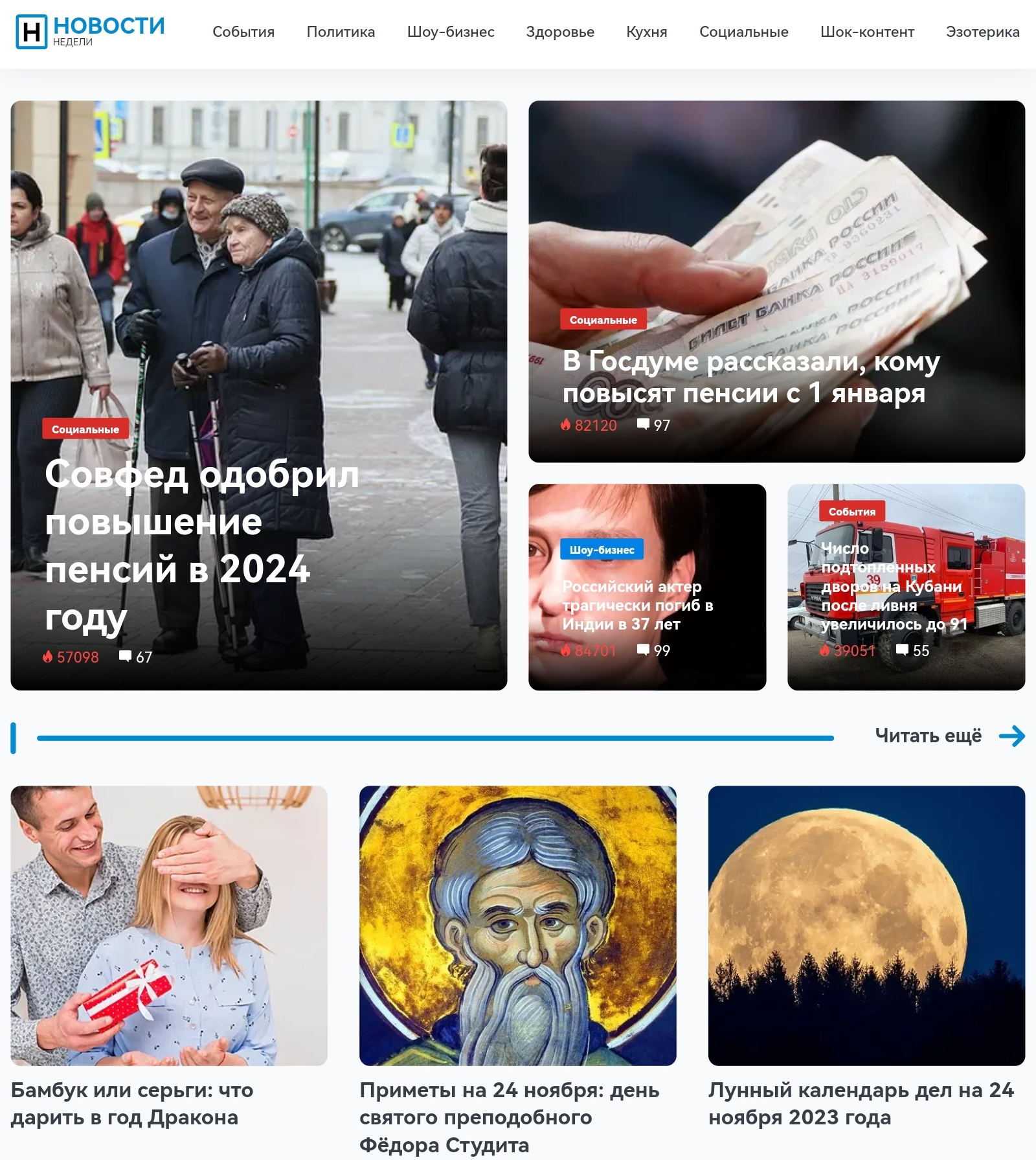Screen dimensions: 1036x1160
Task: Open the Новости недели home logo
Action: tap(90, 32)
